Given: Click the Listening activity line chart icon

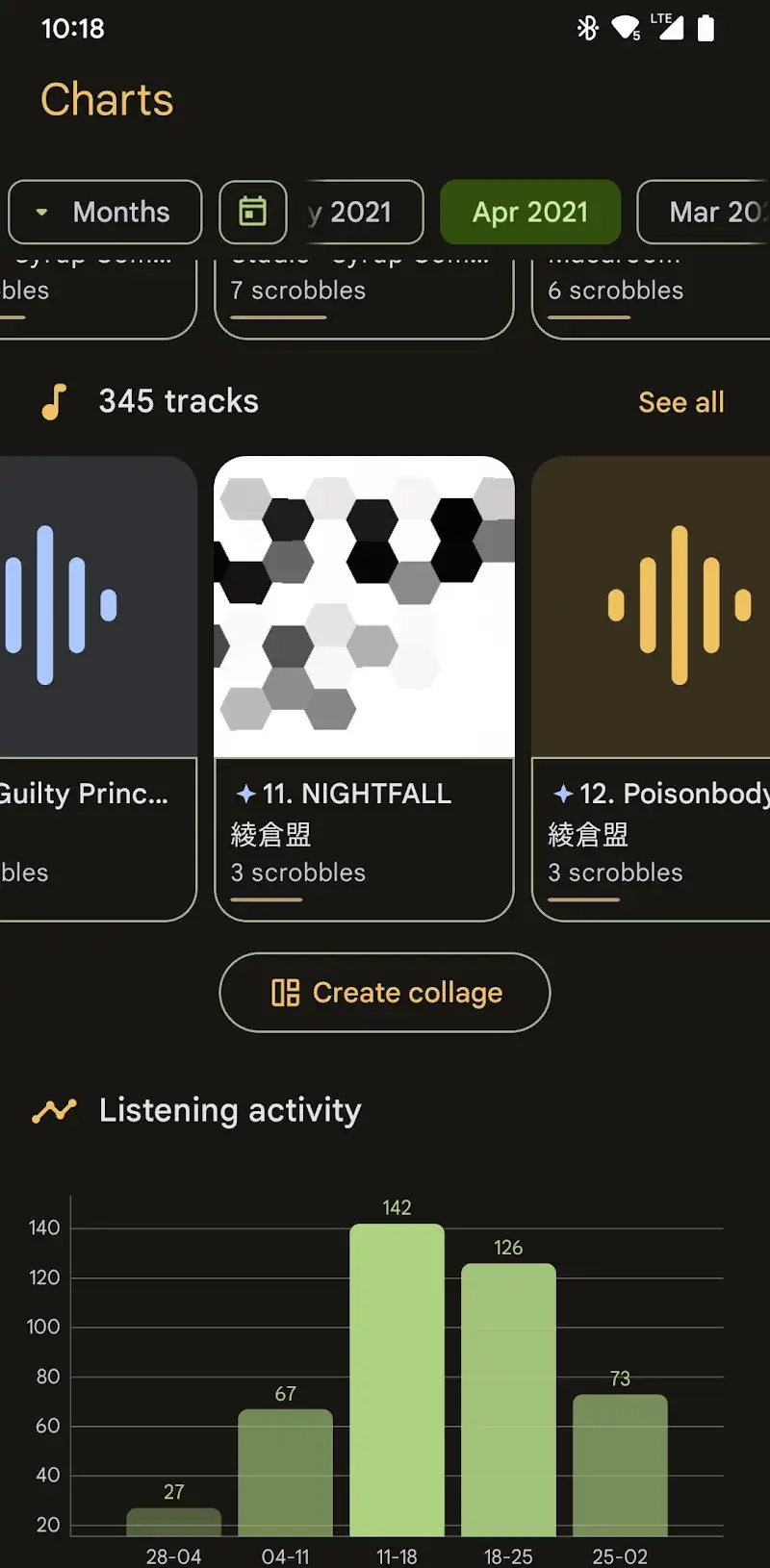Looking at the screenshot, I should point(54,1110).
